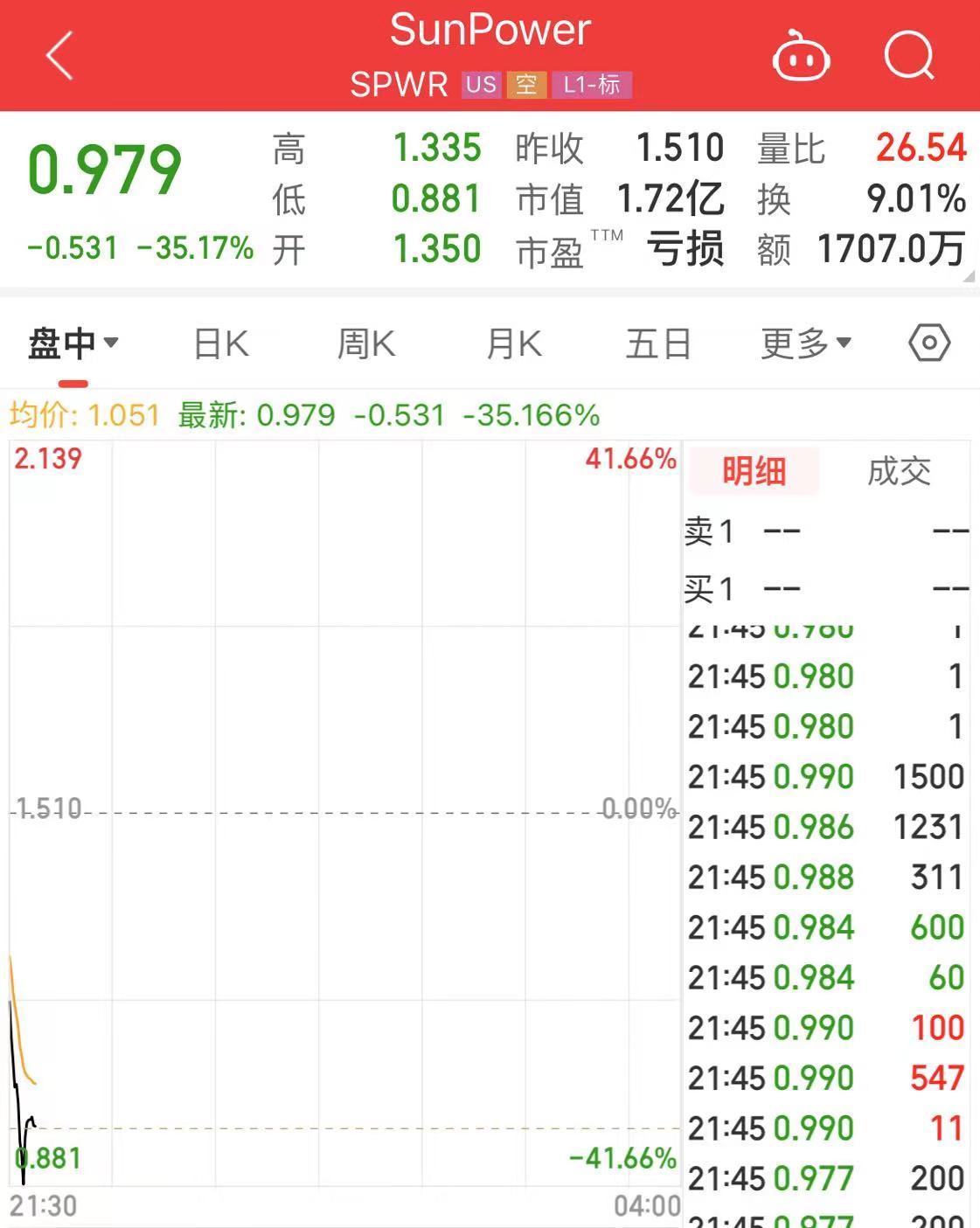The width and height of the screenshot is (980, 1228).
Task: Tap the US market label beside SPWR
Action: pos(479,85)
